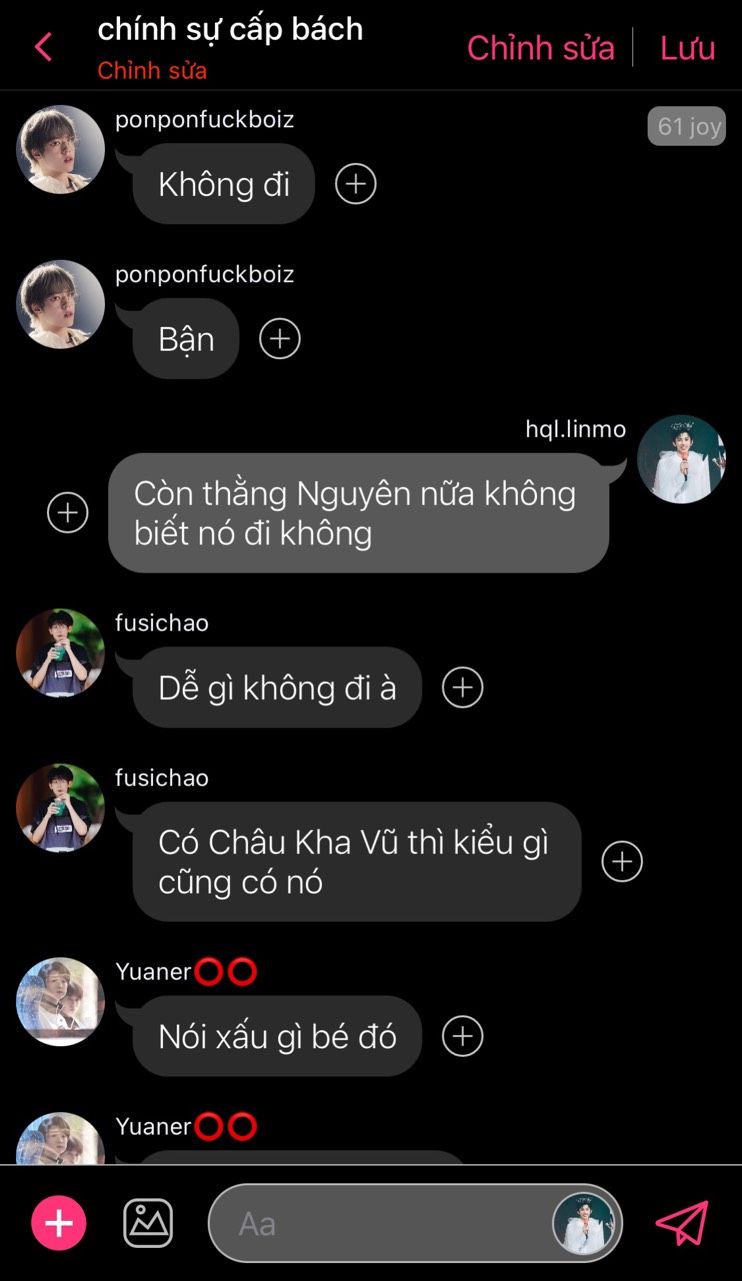Tap the plus next to "Bận"

tap(280, 339)
